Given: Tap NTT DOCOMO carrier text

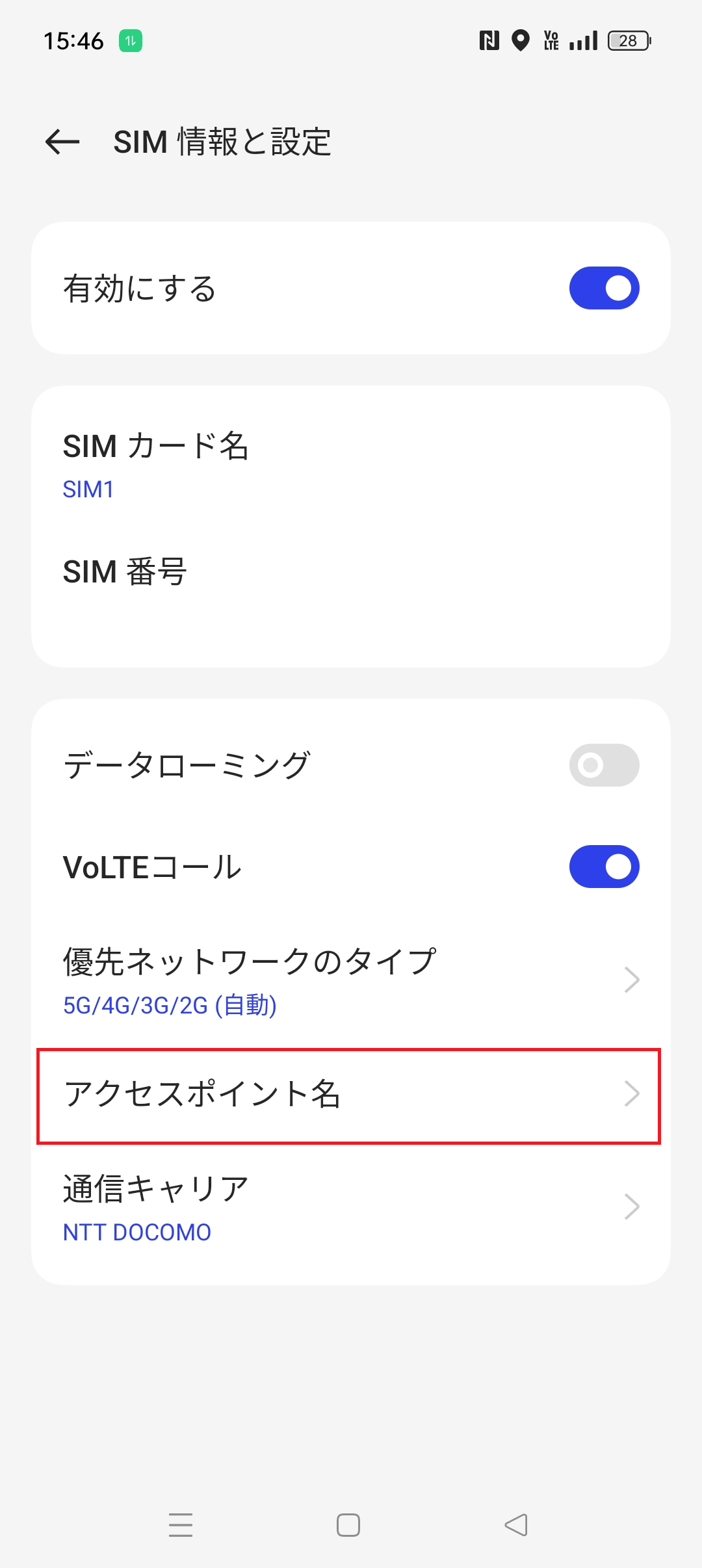Looking at the screenshot, I should coord(136,1231).
